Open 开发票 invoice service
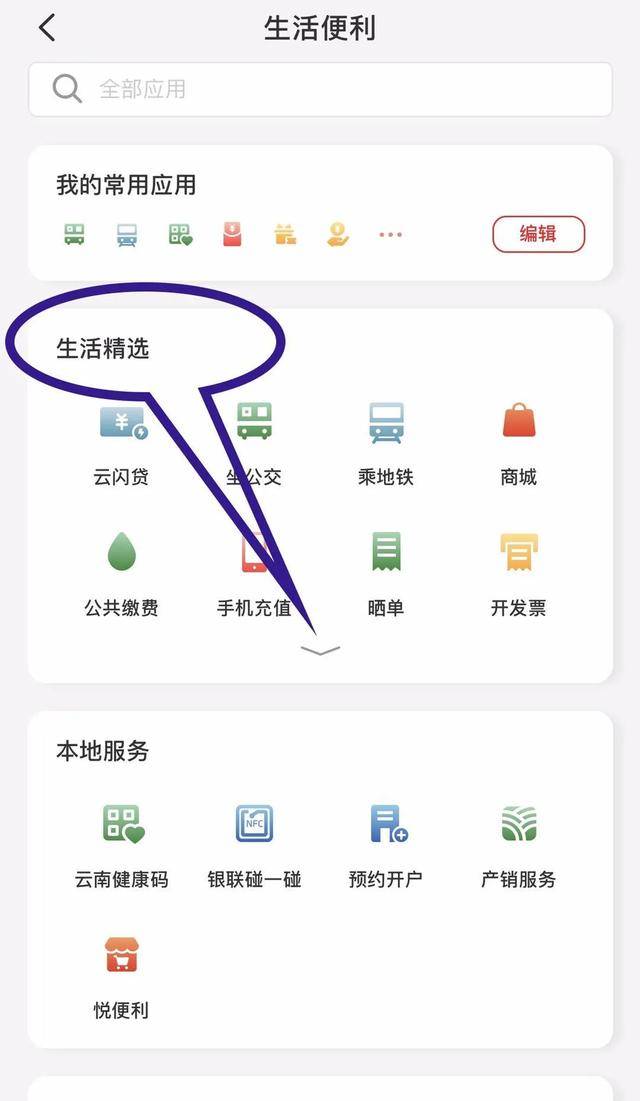 point(518,575)
